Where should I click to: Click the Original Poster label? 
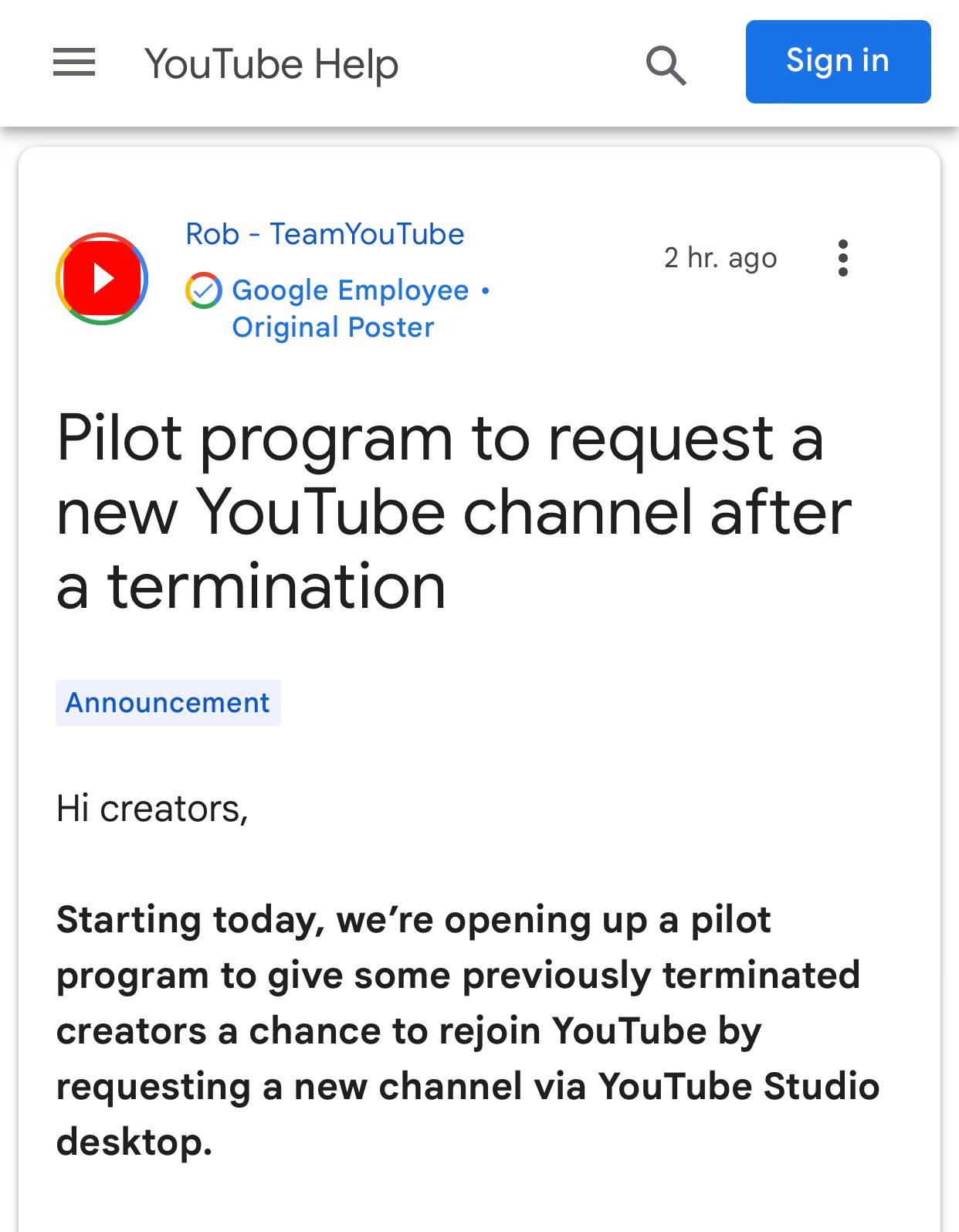point(332,328)
